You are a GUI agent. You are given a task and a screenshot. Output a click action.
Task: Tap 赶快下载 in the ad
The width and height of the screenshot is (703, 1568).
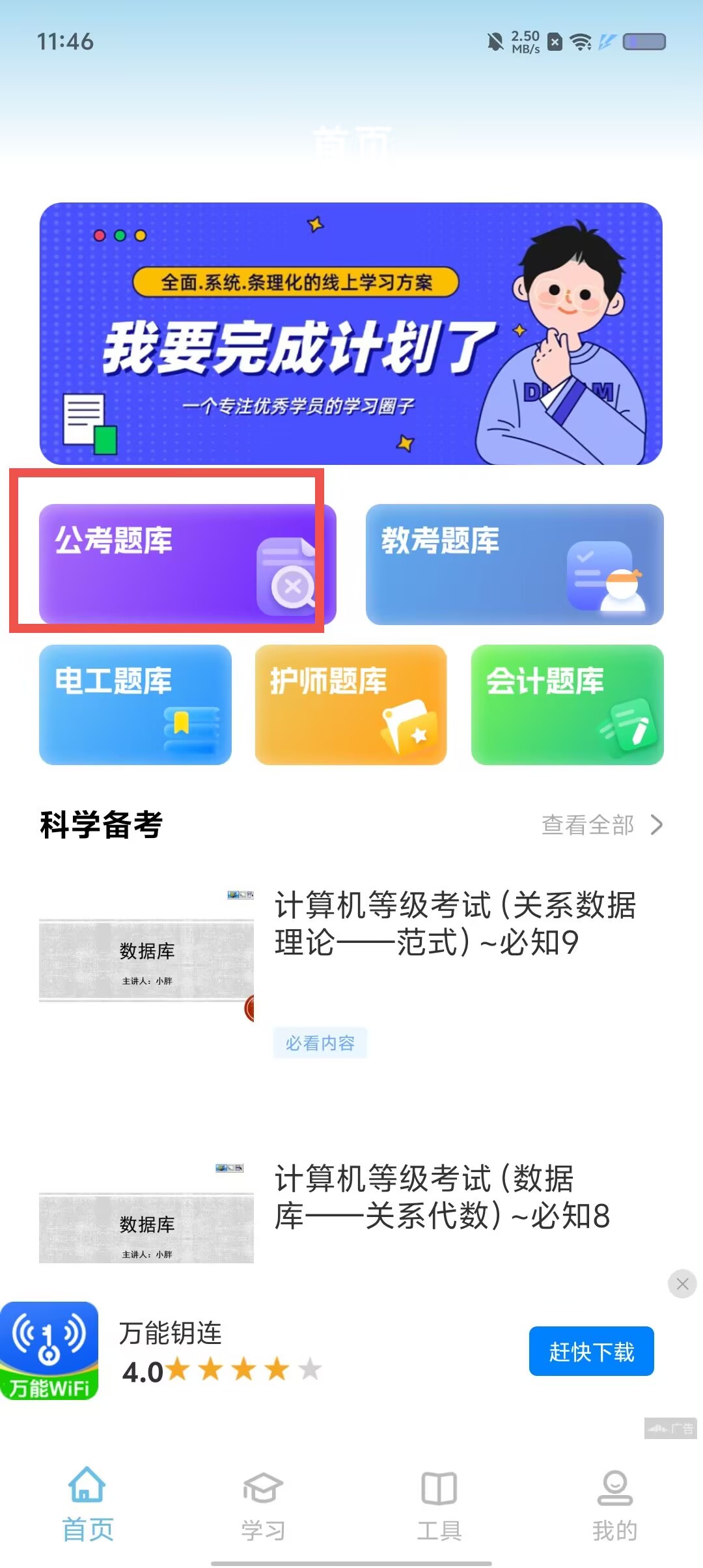(591, 1351)
